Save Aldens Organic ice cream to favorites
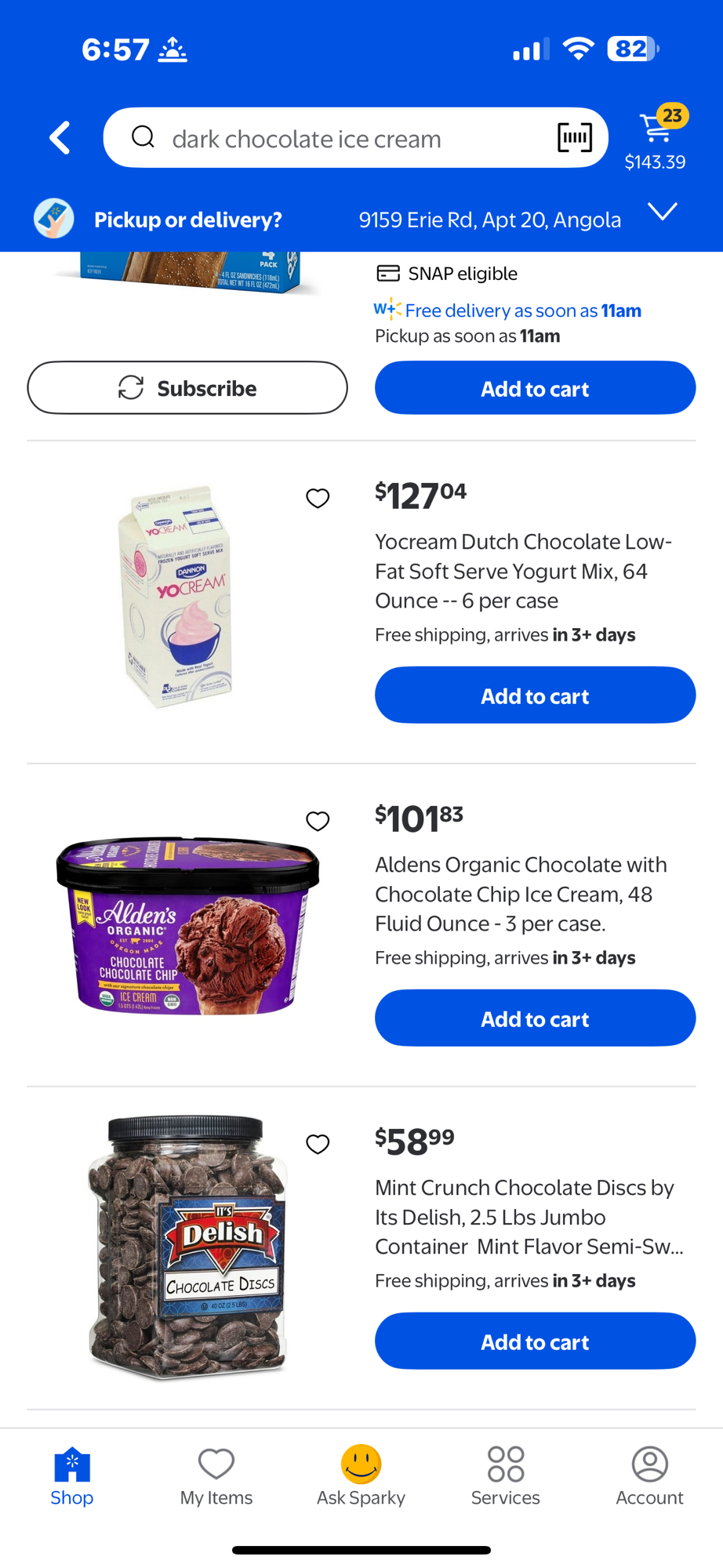Screen dimensions: 723x1568 pos(318,821)
